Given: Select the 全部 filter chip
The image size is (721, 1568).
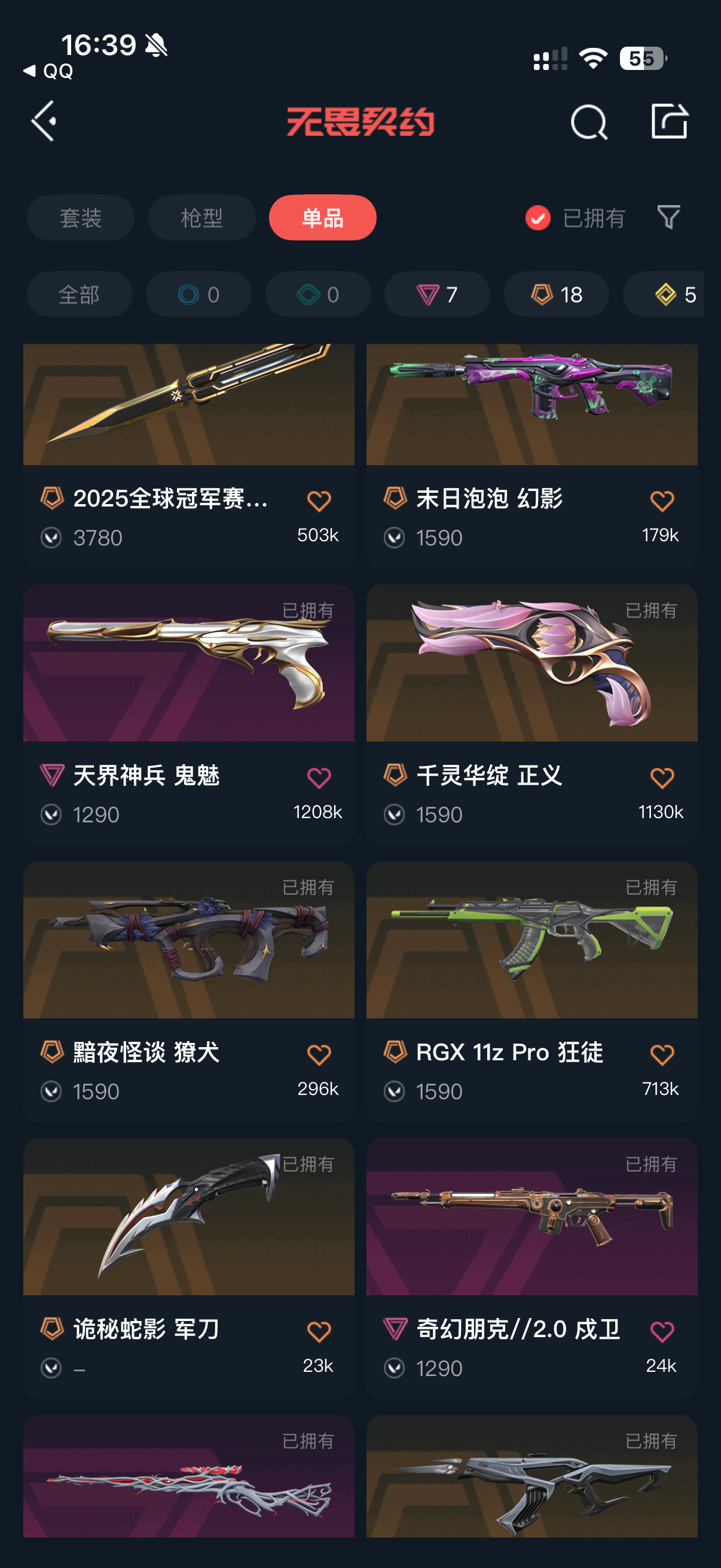Looking at the screenshot, I should (79, 294).
